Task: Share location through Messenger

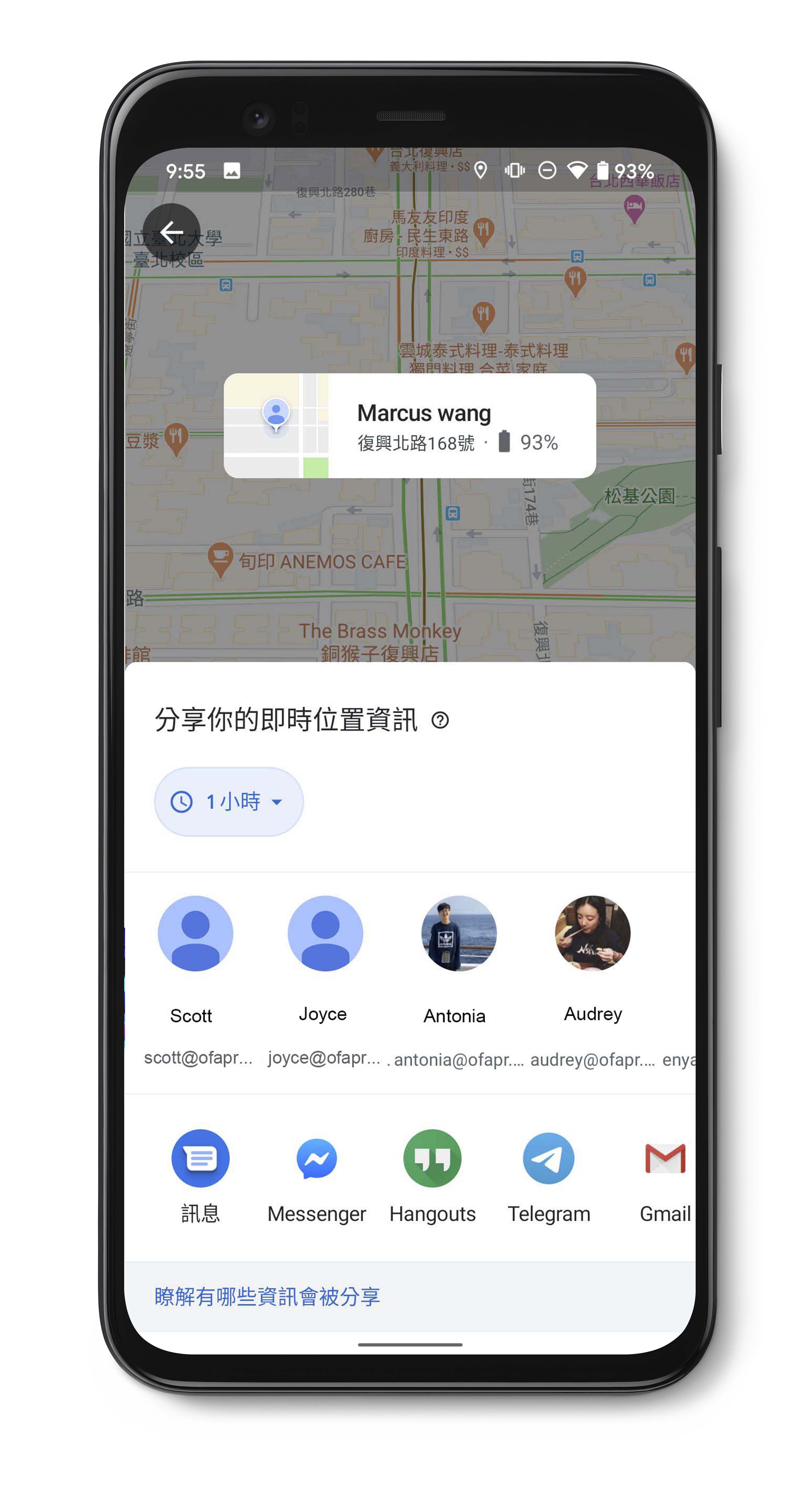Action: pyautogui.click(x=316, y=1158)
